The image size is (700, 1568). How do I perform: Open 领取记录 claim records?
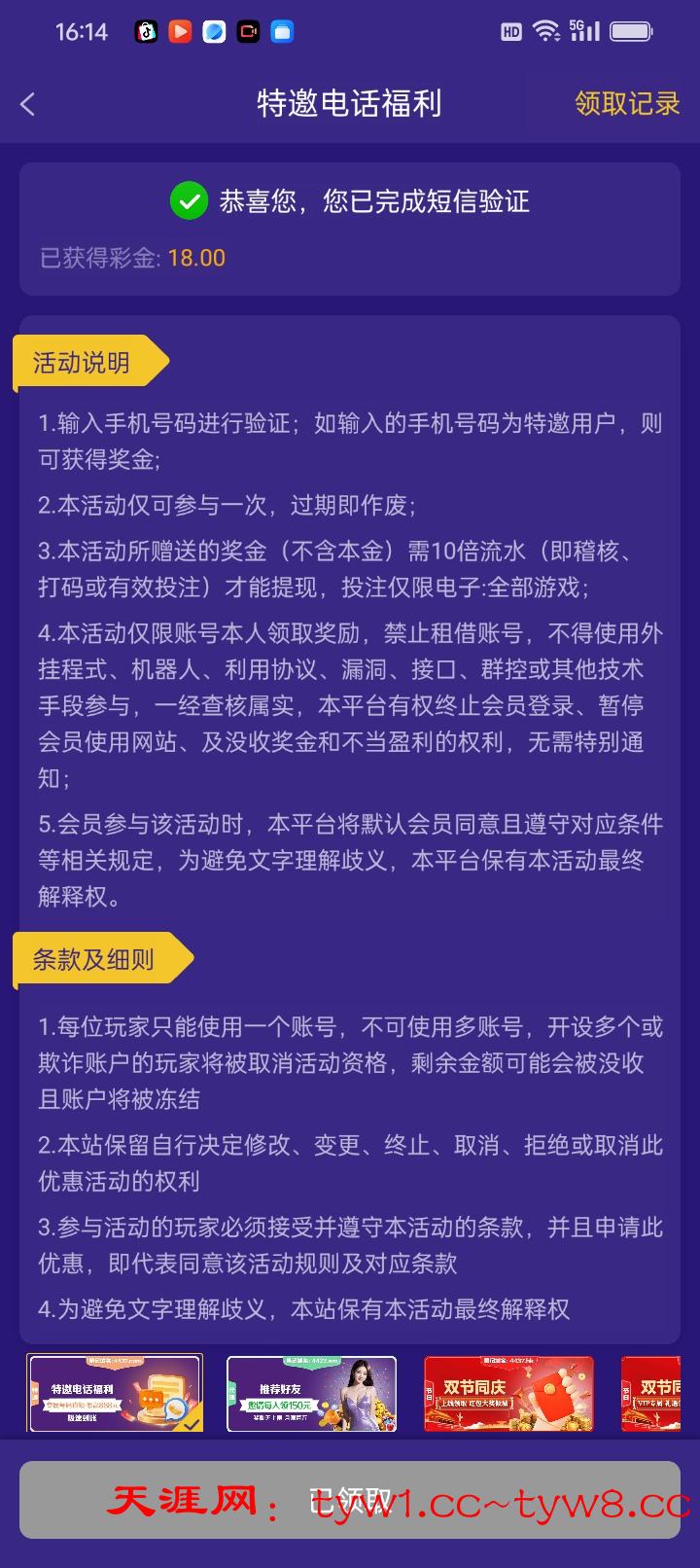pyautogui.click(x=627, y=103)
